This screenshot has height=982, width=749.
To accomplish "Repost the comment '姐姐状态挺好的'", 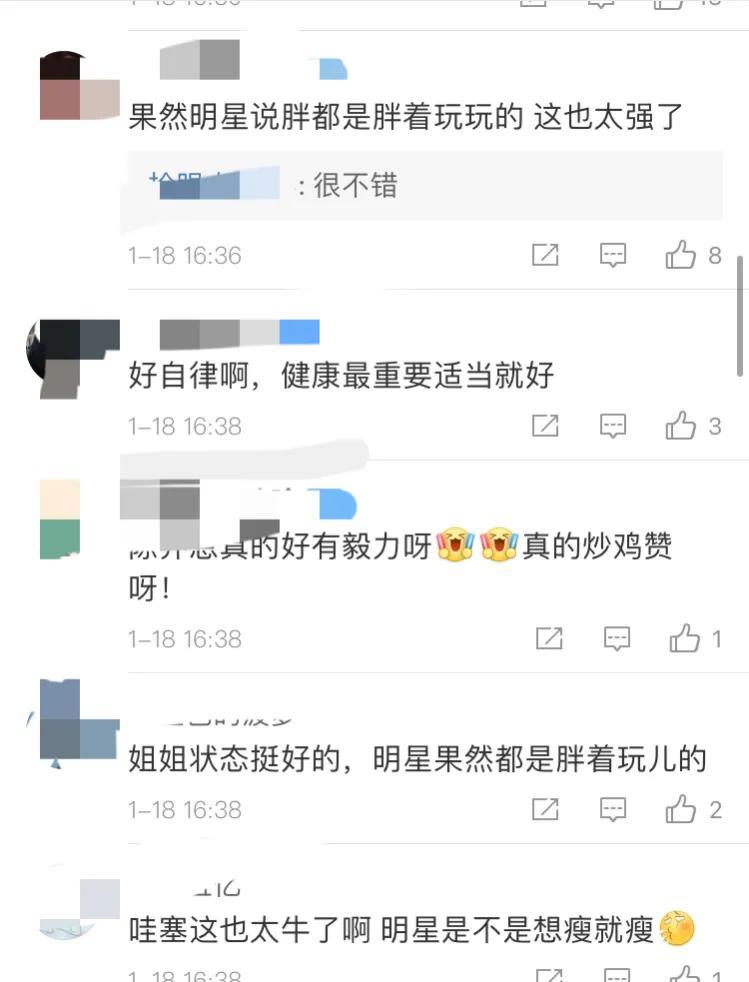I will pos(545,809).
